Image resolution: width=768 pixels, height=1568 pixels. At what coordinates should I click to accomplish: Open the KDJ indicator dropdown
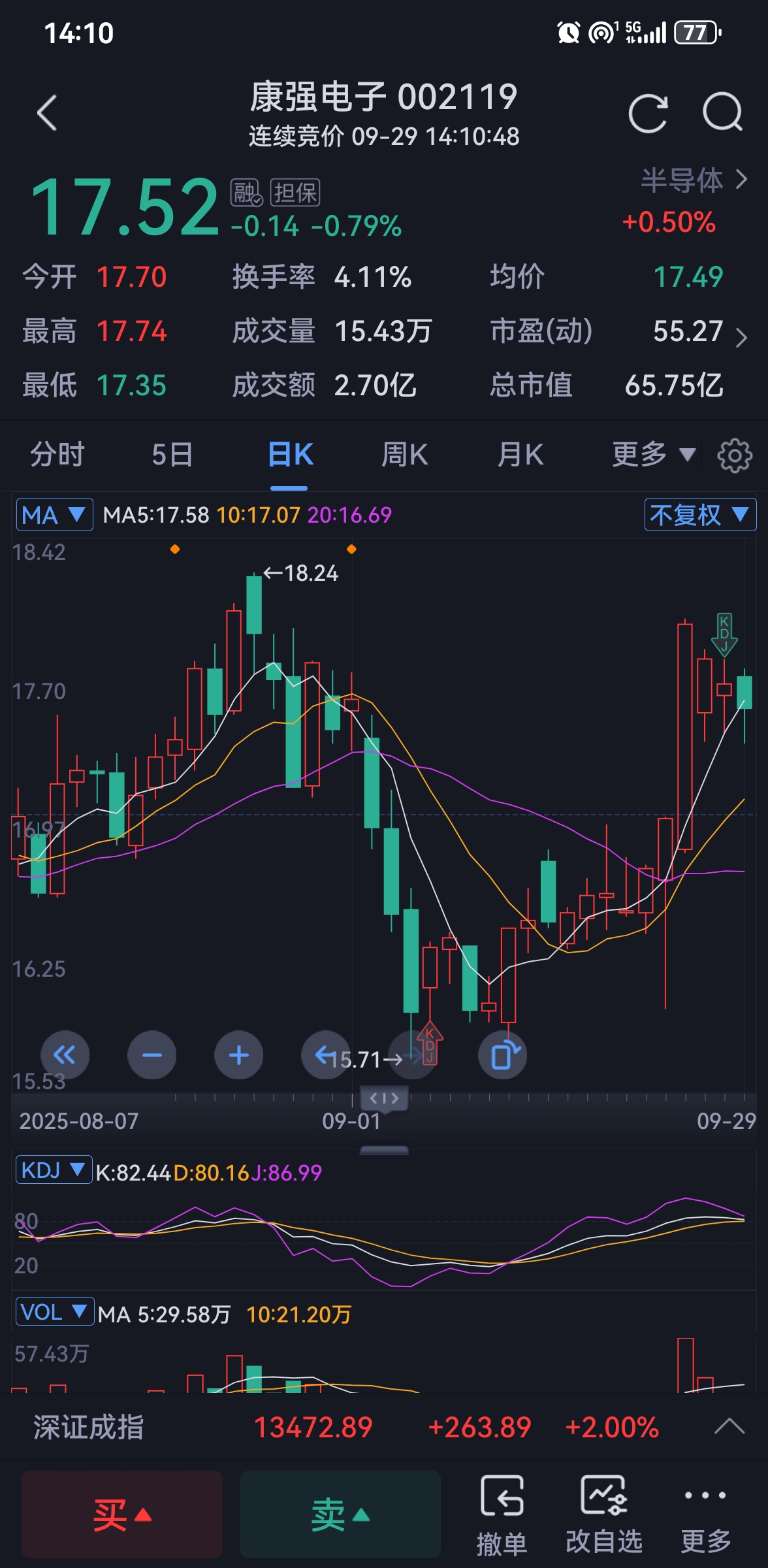pos(54,1170)
